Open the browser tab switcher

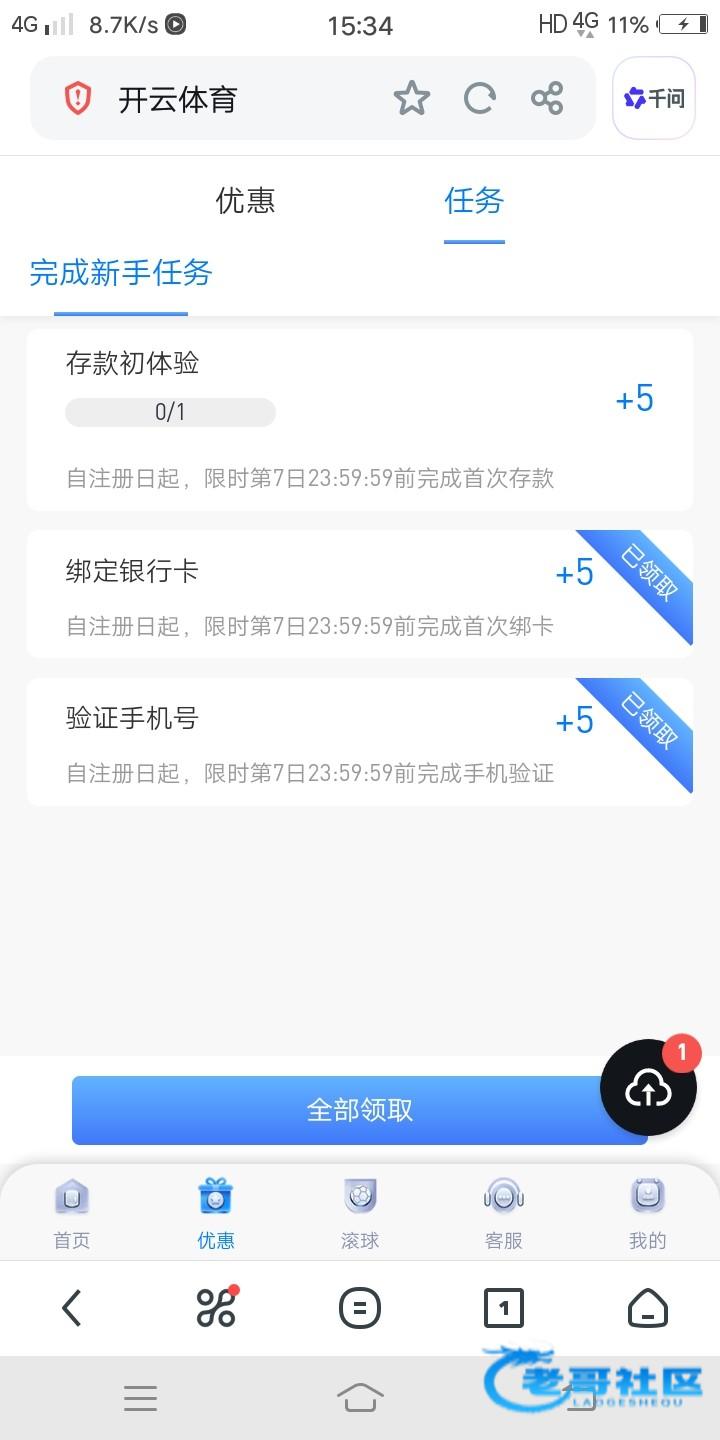504,1307
